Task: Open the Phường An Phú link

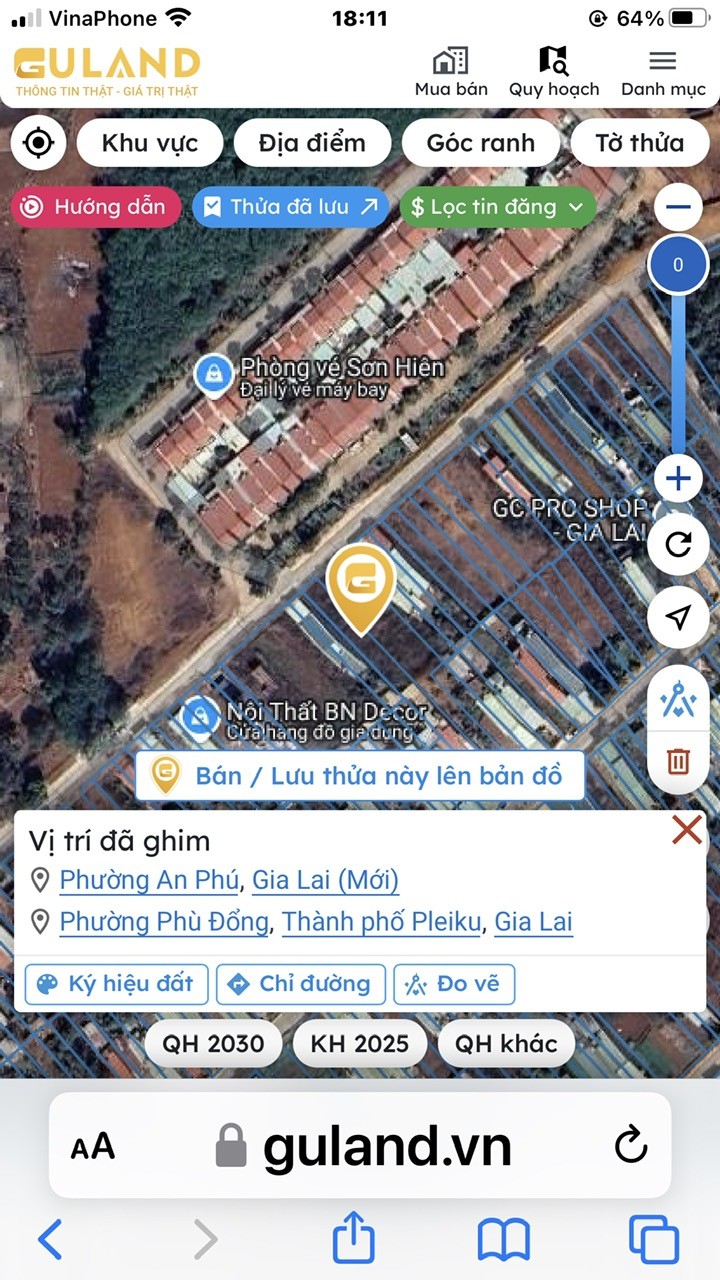Action: (149, 880)
